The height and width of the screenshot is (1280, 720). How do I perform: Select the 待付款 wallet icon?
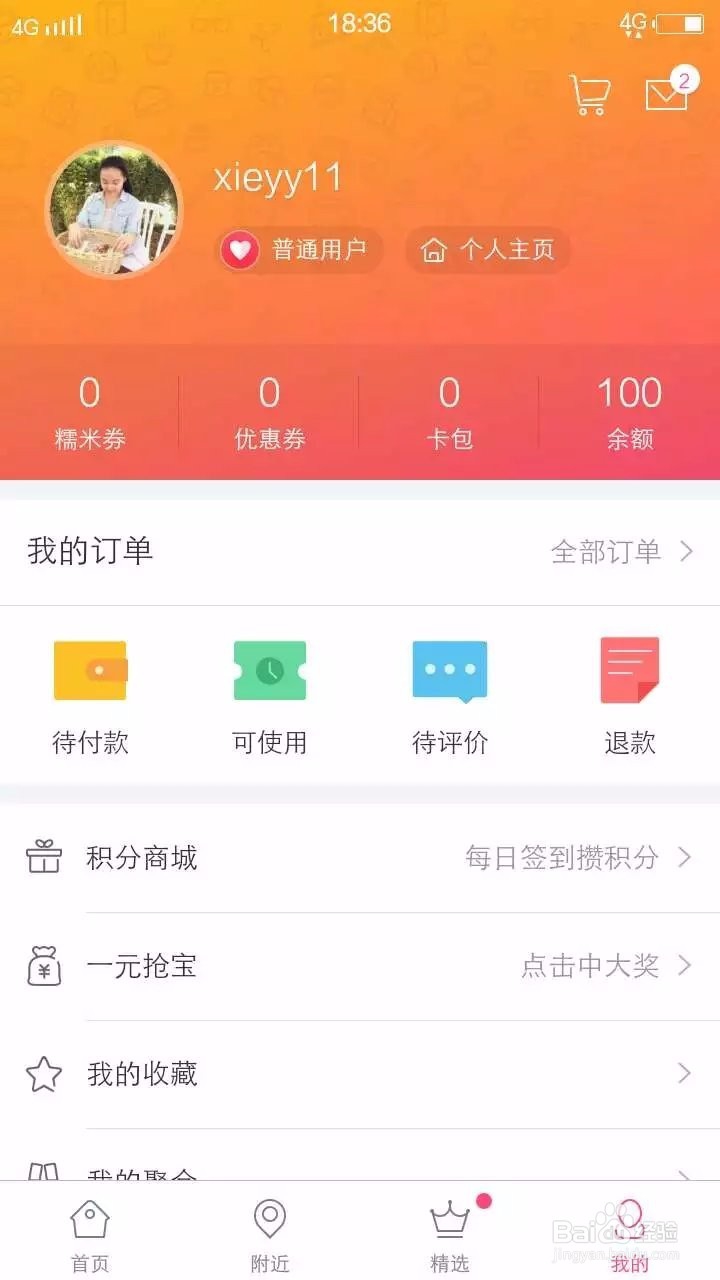90,672
